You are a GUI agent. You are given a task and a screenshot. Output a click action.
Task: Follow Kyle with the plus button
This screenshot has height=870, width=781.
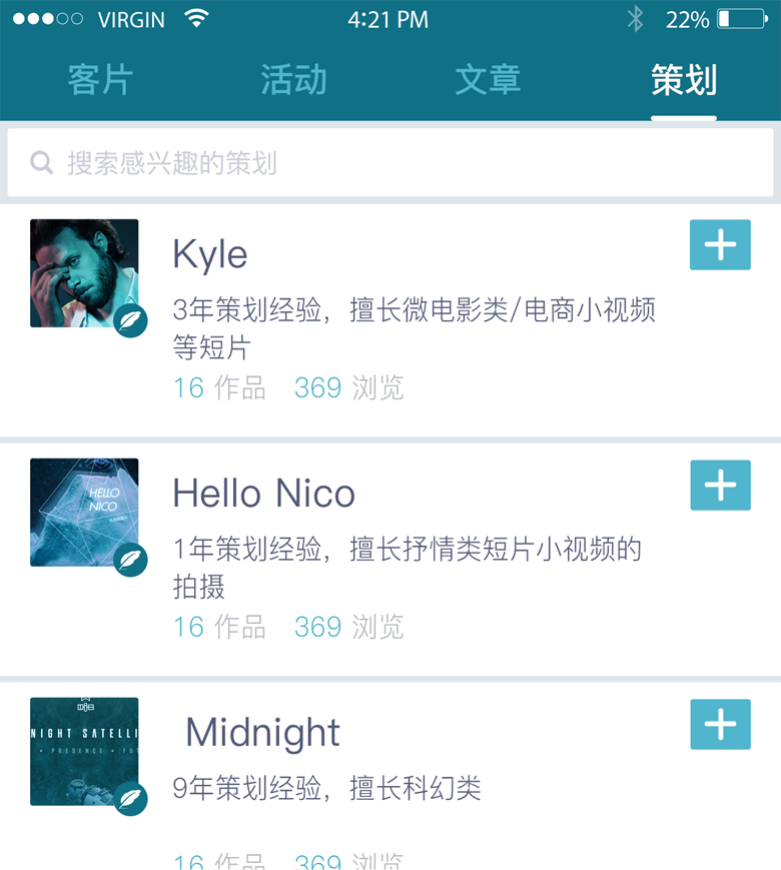720,245
